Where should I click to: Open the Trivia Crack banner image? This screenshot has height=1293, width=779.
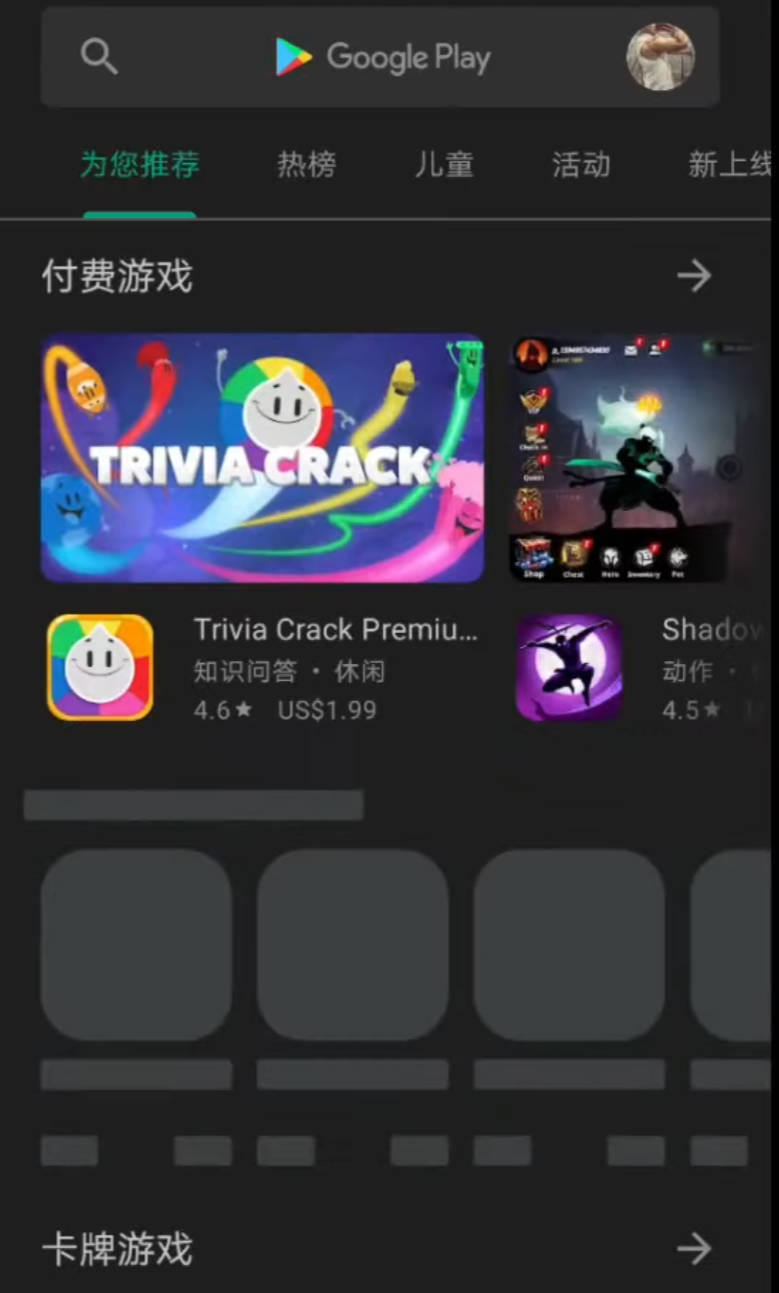point(262,458)
